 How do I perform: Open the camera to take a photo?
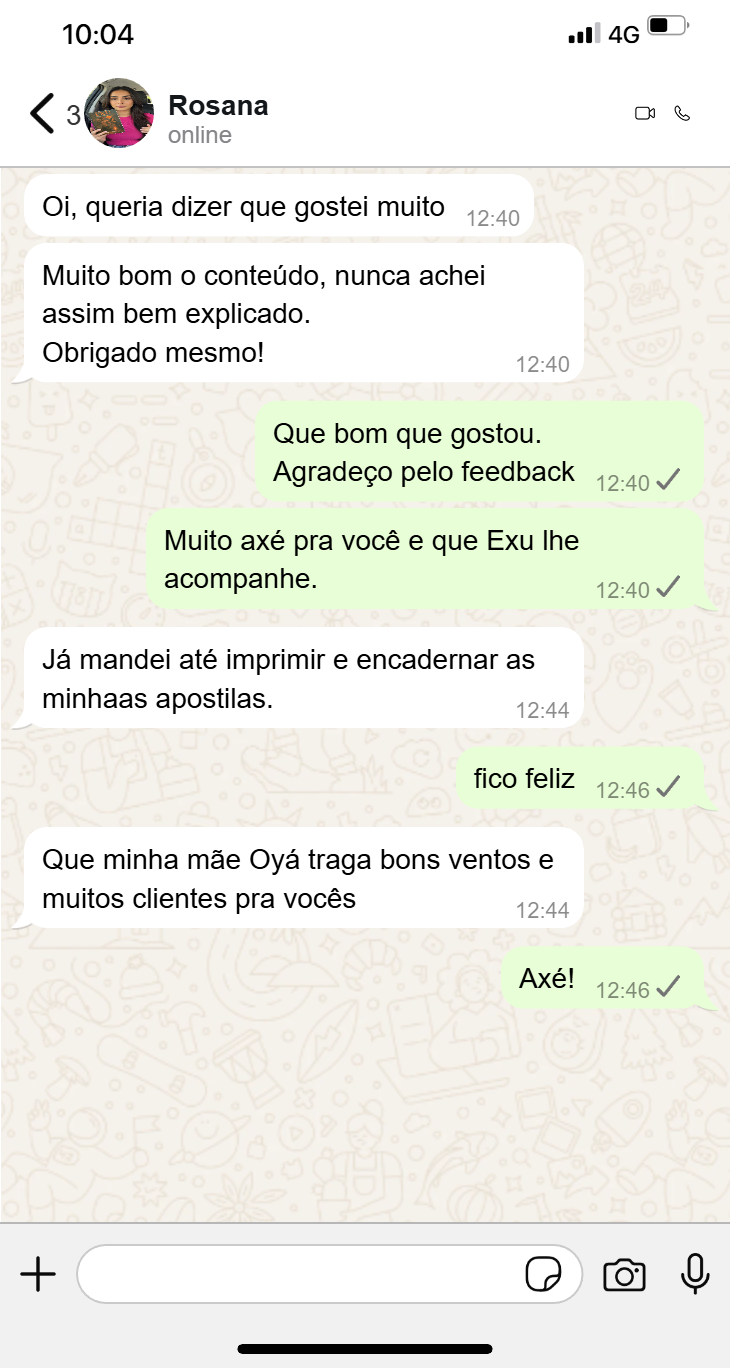[x=624, y=1275]
